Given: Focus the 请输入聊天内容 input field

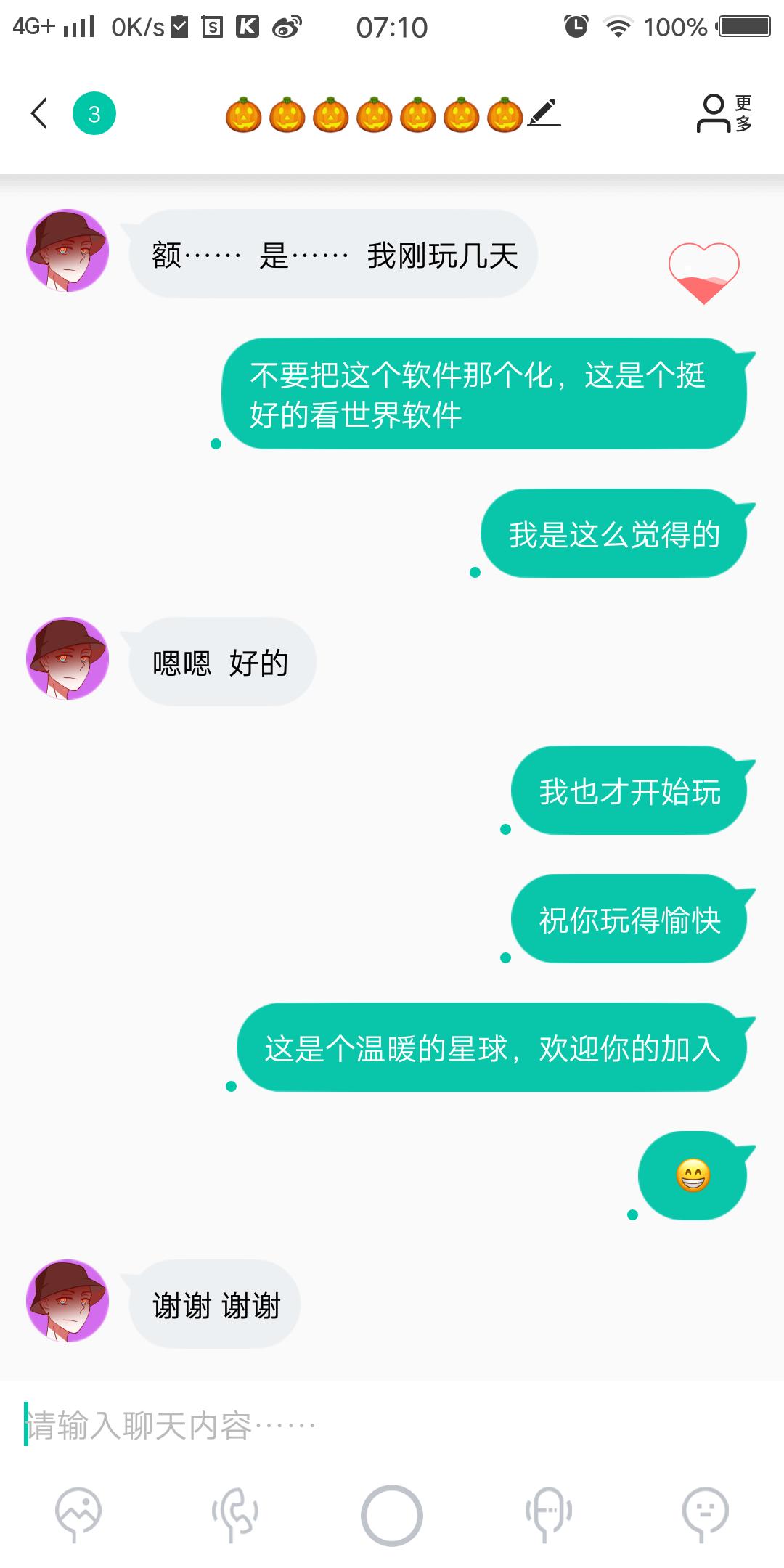Looking at the screenshot, I should click(392, 1426).
